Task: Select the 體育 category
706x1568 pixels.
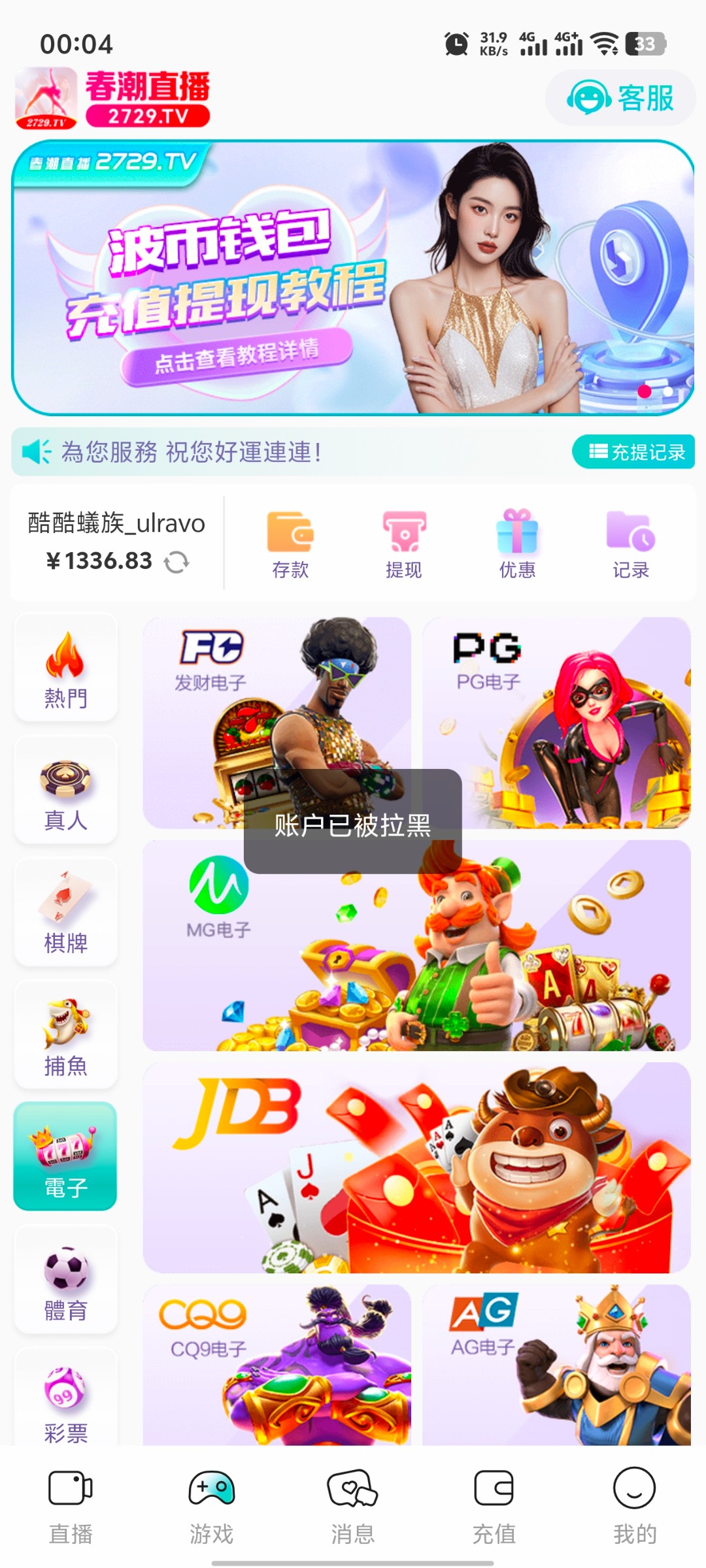Action: click(x=65, y=1281)
